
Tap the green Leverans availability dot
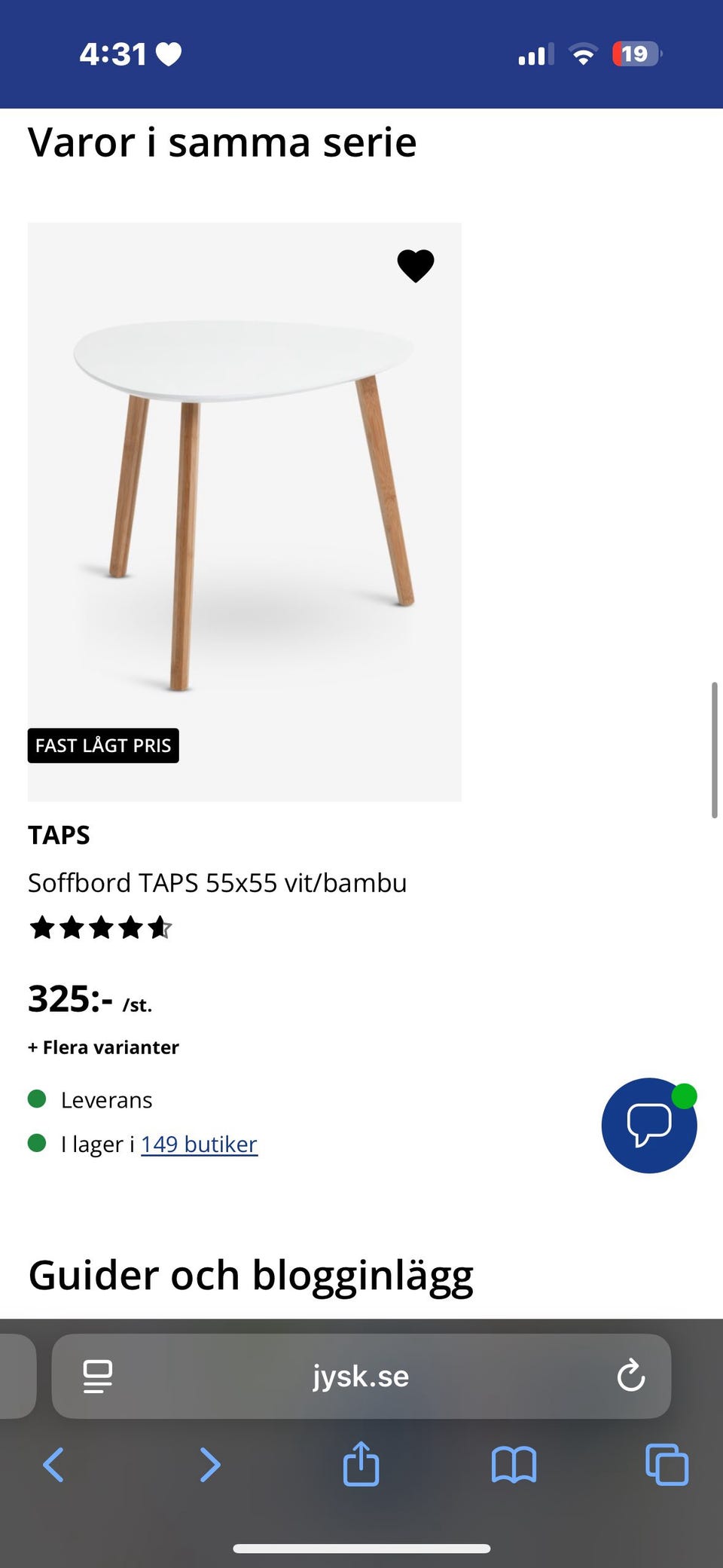[x=37, y=1099]
